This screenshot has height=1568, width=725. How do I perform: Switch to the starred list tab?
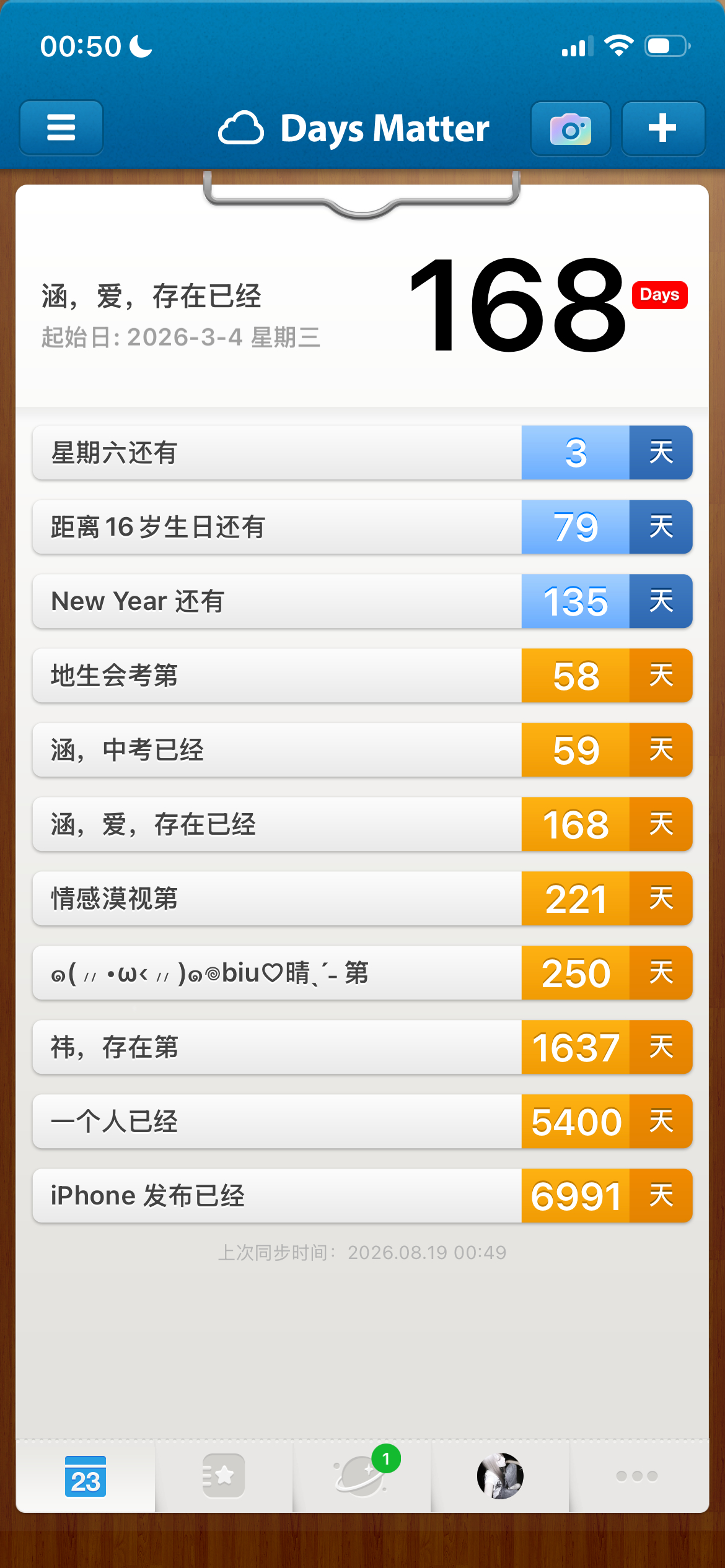pyautogui.click(x=224, y=1476)
